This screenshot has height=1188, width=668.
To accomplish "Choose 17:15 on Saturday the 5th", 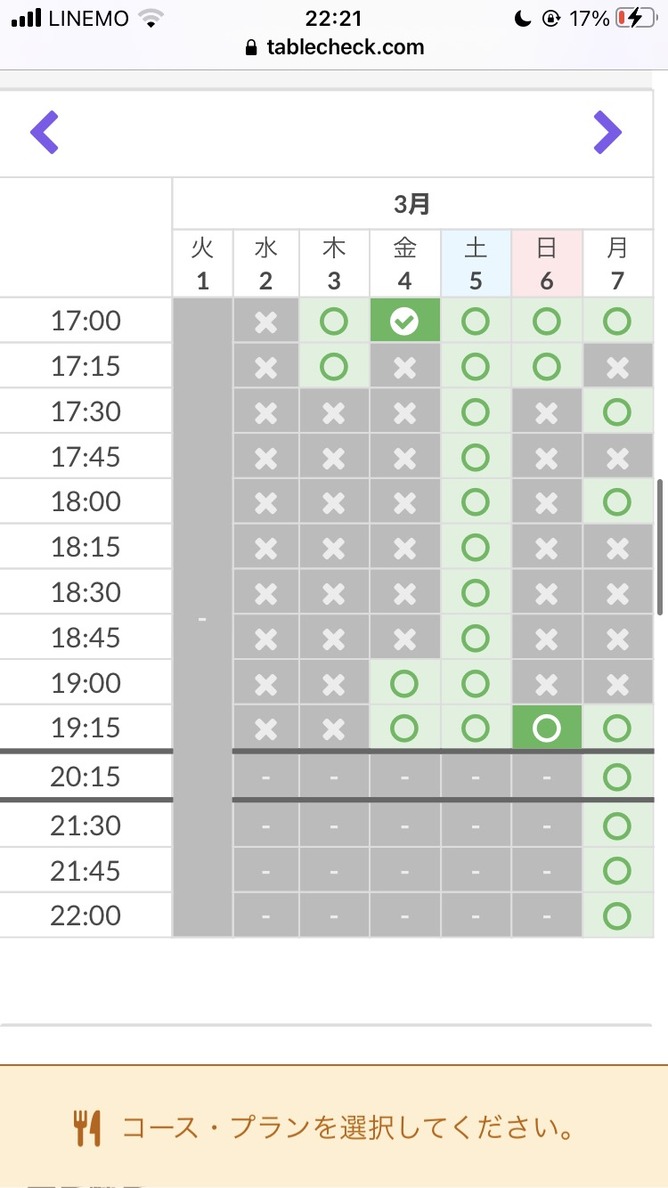I will point(476,367).
